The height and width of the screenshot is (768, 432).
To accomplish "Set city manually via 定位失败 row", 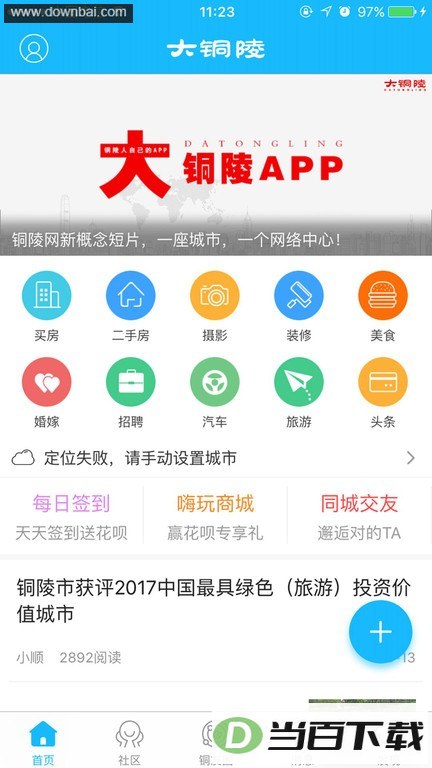I will (216, 458).
